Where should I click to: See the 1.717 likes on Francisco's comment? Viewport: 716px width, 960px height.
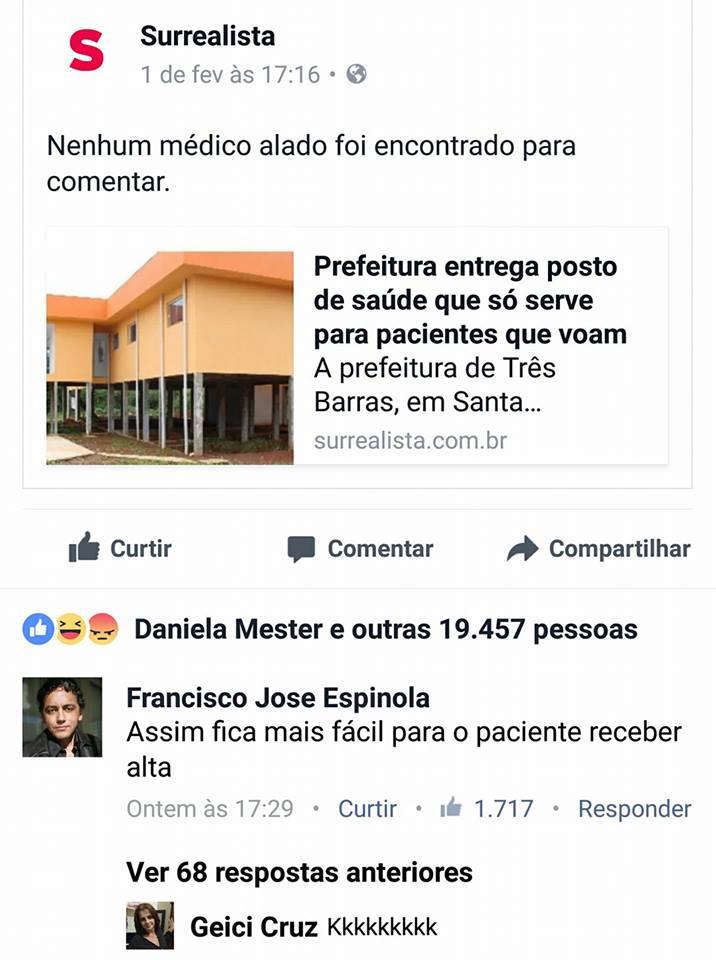pyautogui.click(x=488, y=808)
